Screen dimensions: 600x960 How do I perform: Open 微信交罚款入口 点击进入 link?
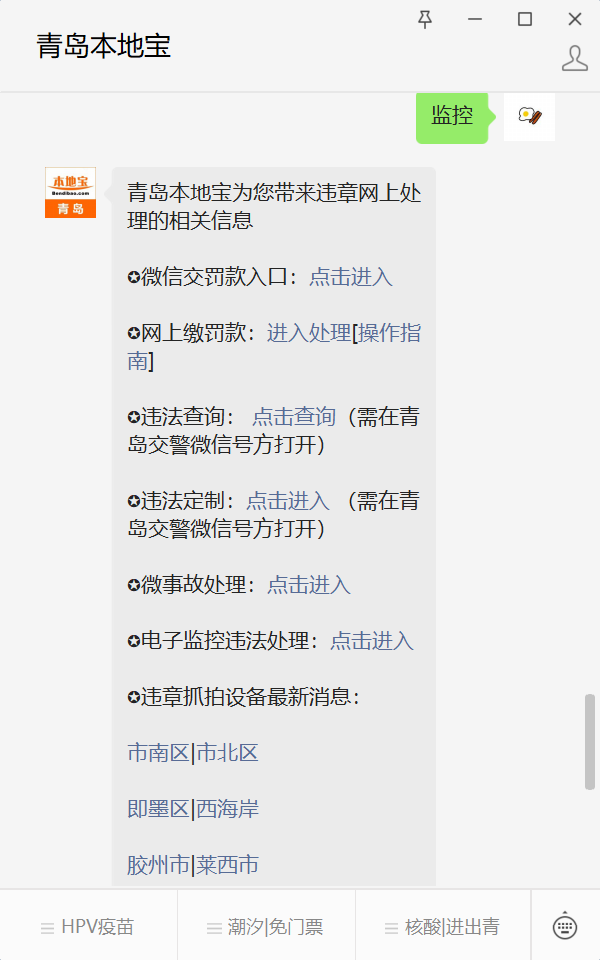(350, 277)
